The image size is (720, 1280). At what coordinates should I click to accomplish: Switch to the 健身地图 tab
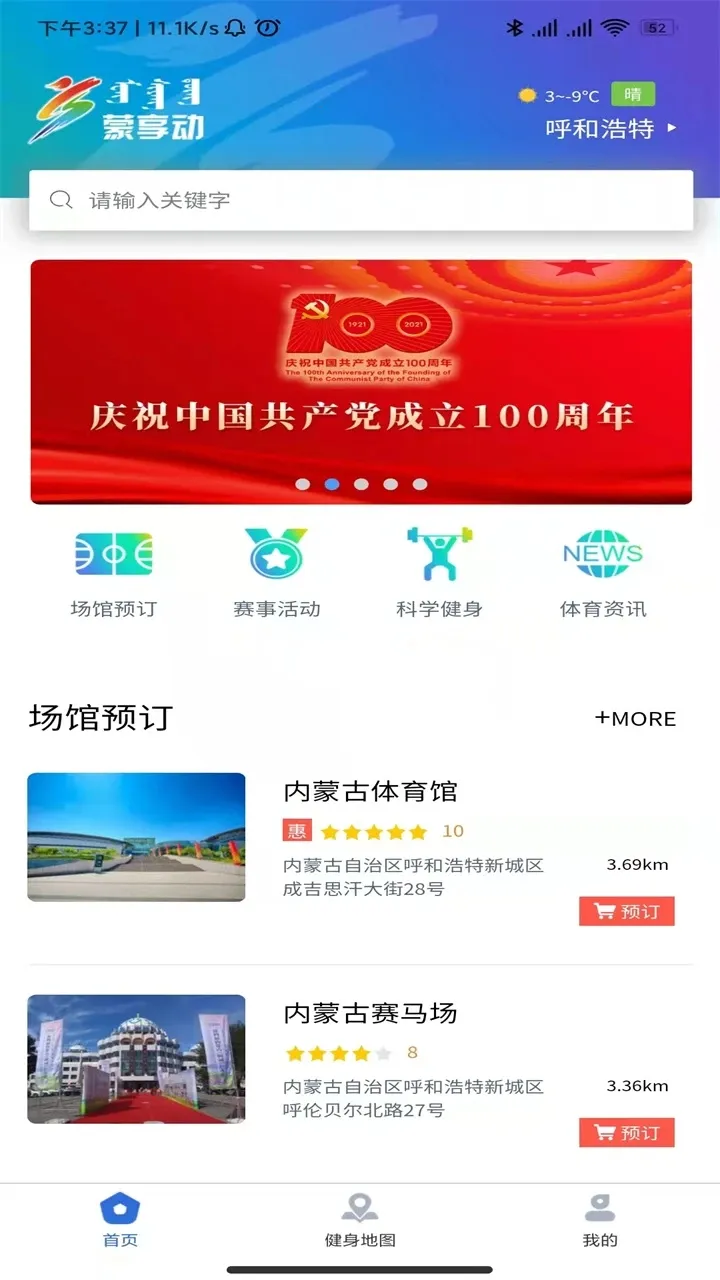[360, 1220]
